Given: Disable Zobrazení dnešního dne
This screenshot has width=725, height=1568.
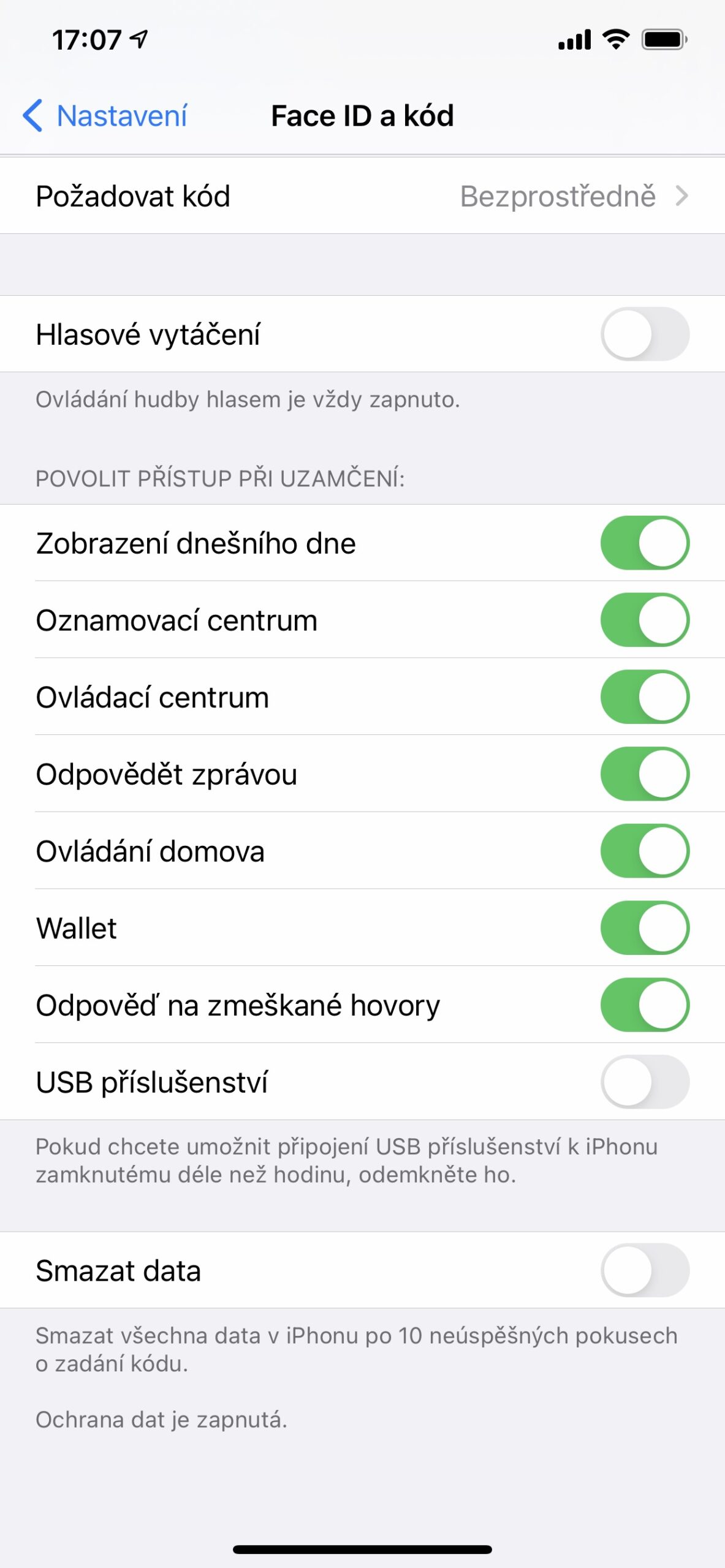Looking at the screenshot, I should (647, 543).
